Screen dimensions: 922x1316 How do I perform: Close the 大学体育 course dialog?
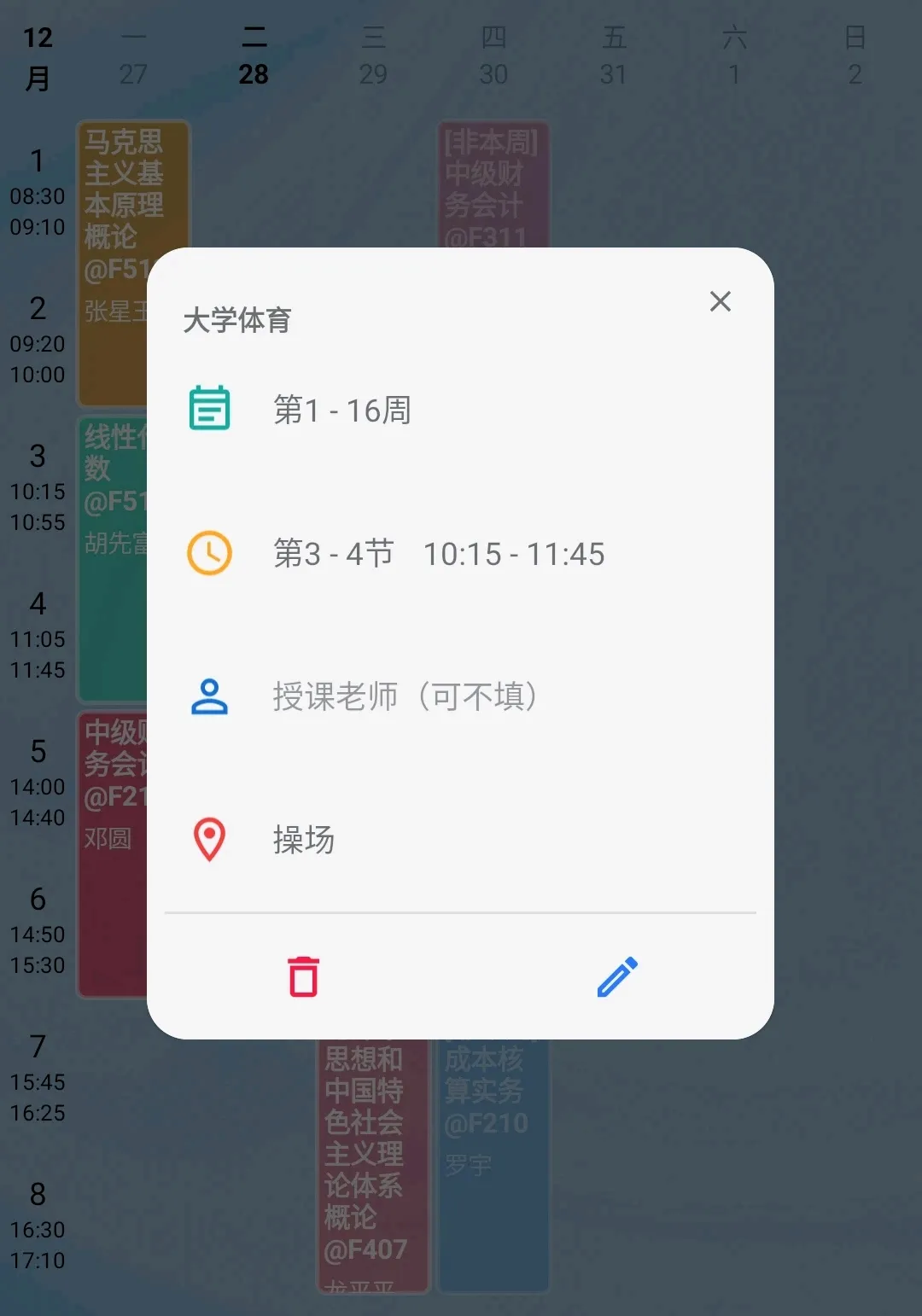point(720,301)
